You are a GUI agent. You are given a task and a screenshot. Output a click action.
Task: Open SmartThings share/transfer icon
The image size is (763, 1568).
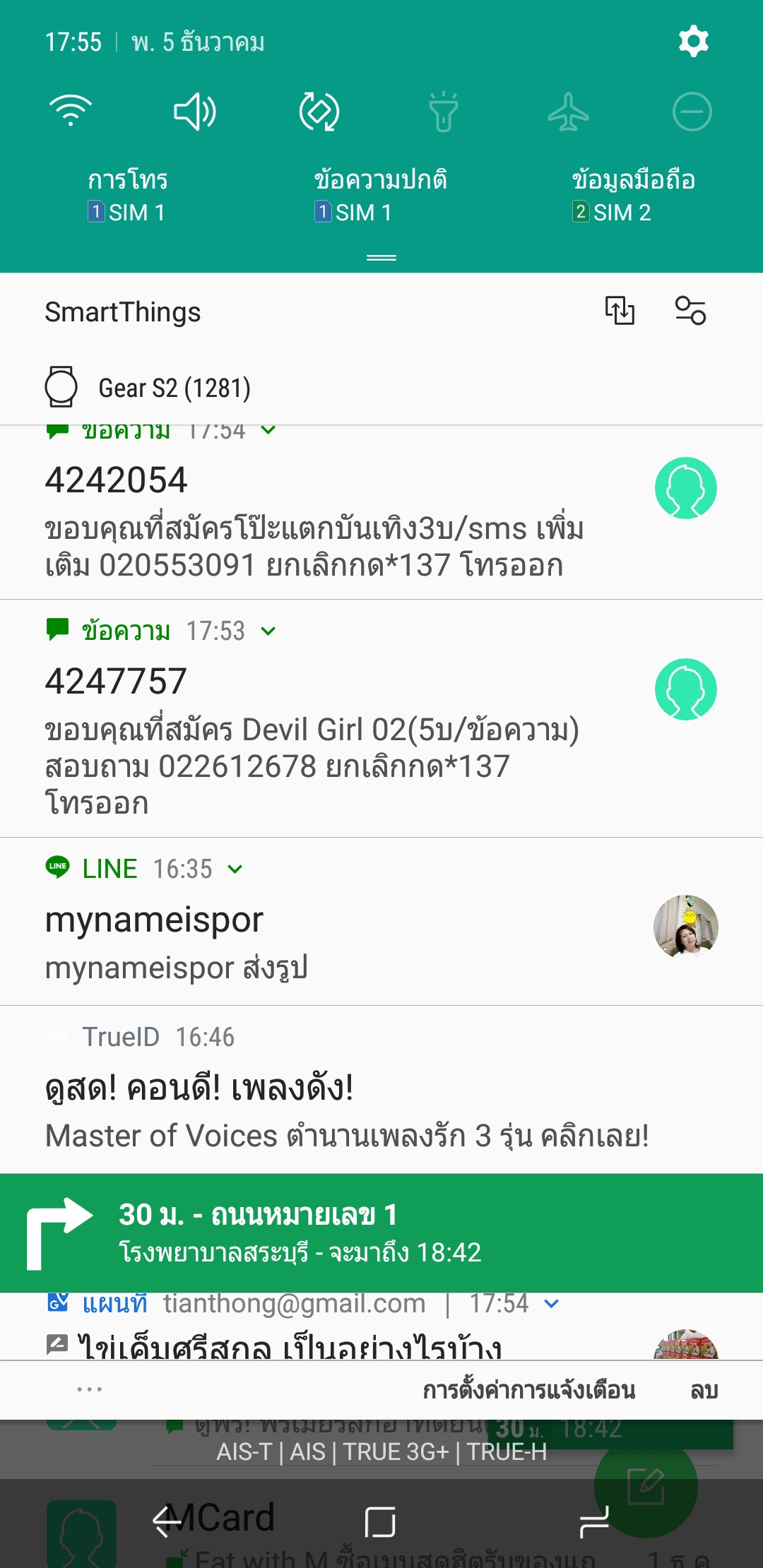coord(620,311)
